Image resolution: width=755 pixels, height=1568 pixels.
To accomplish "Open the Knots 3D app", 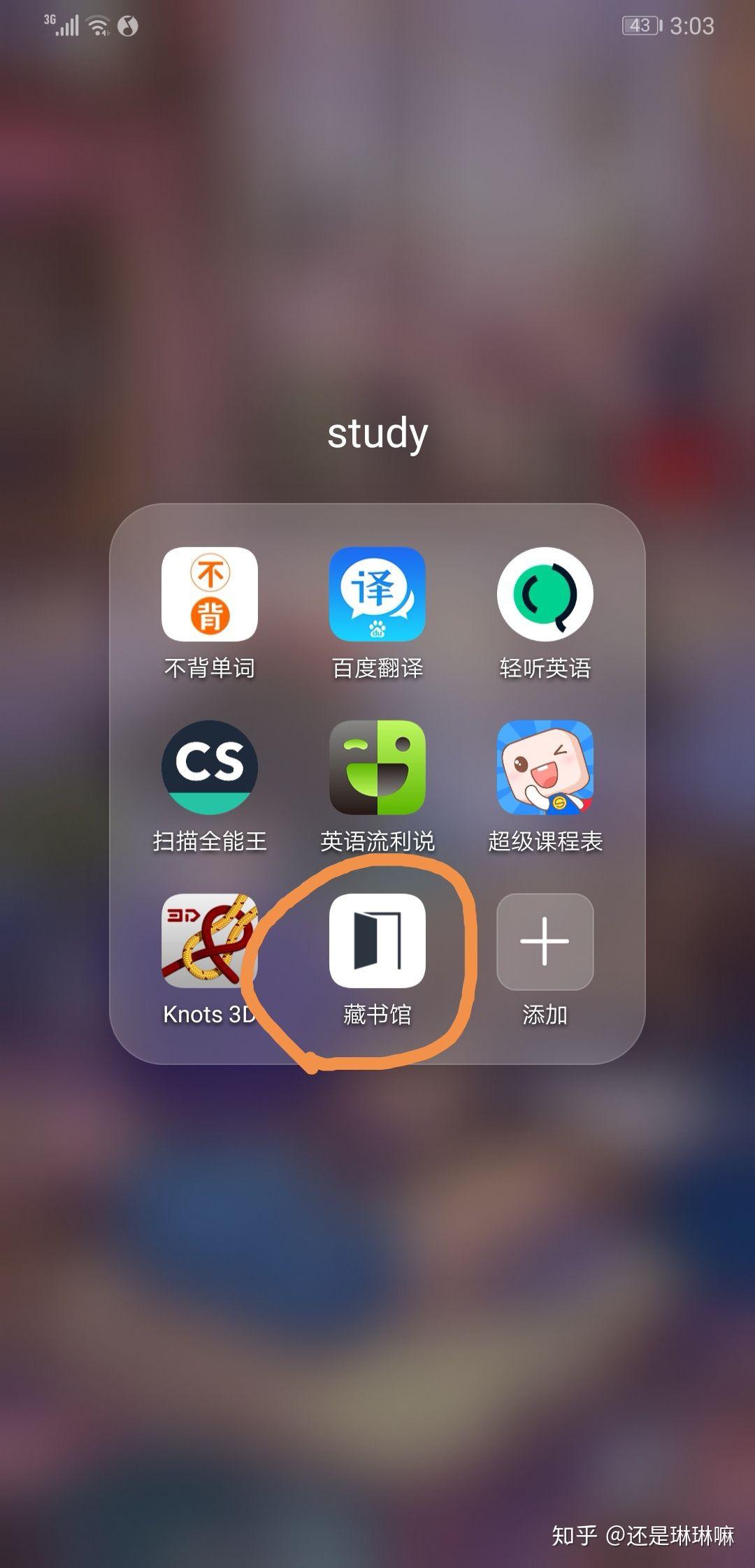I will pos(210,941).
